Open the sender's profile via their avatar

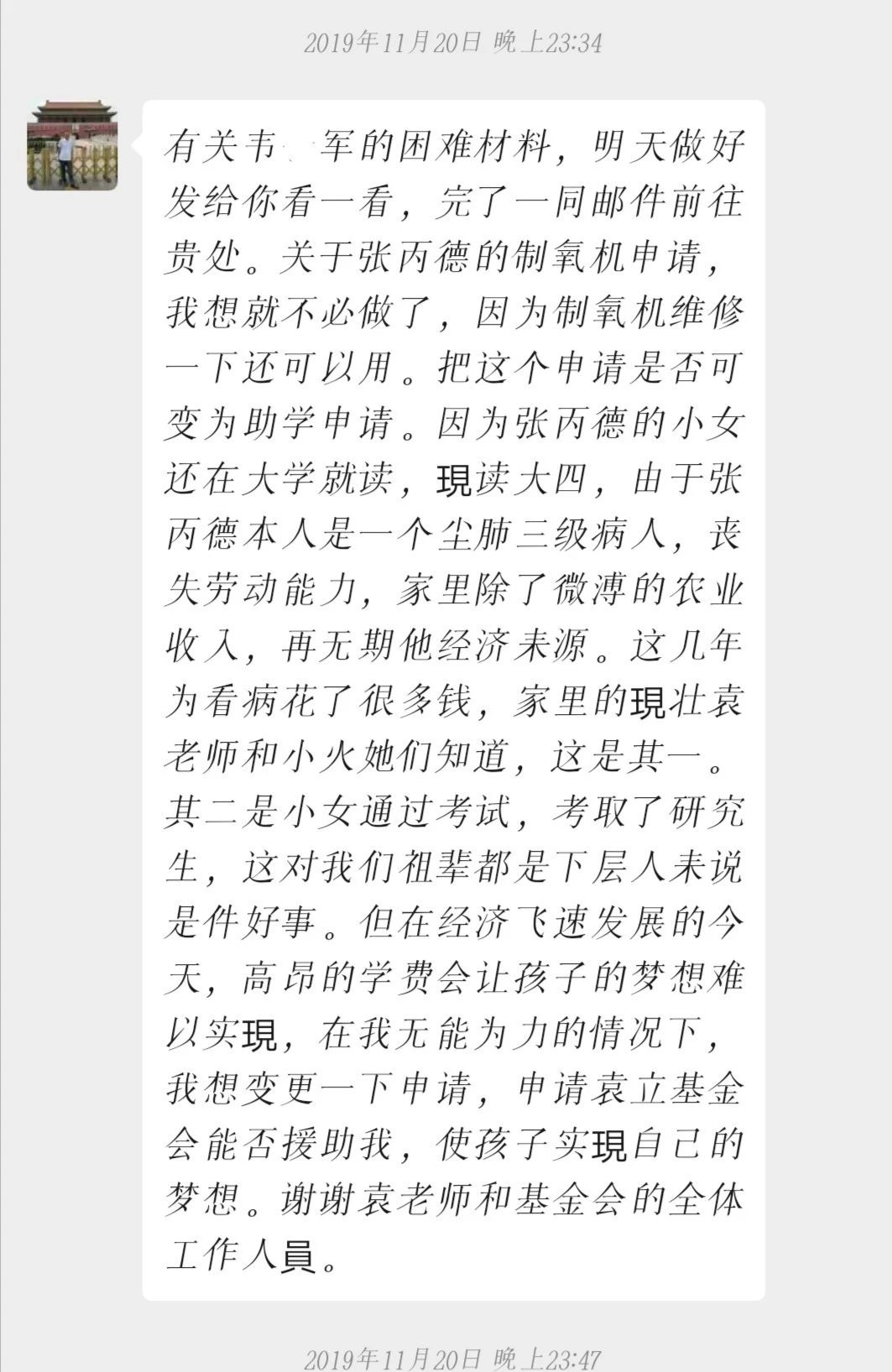point(72,145)
